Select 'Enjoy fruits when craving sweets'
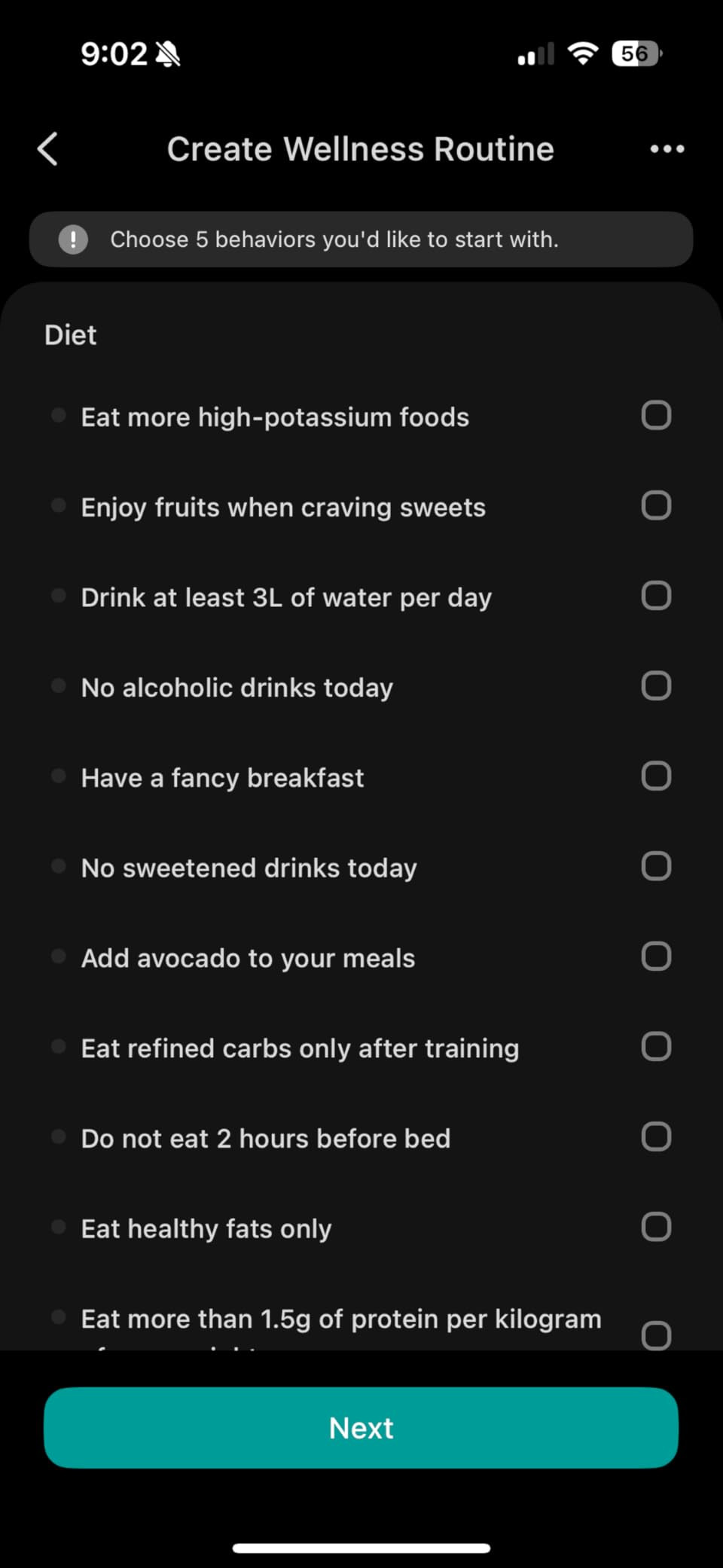 [x=656, y=506]
